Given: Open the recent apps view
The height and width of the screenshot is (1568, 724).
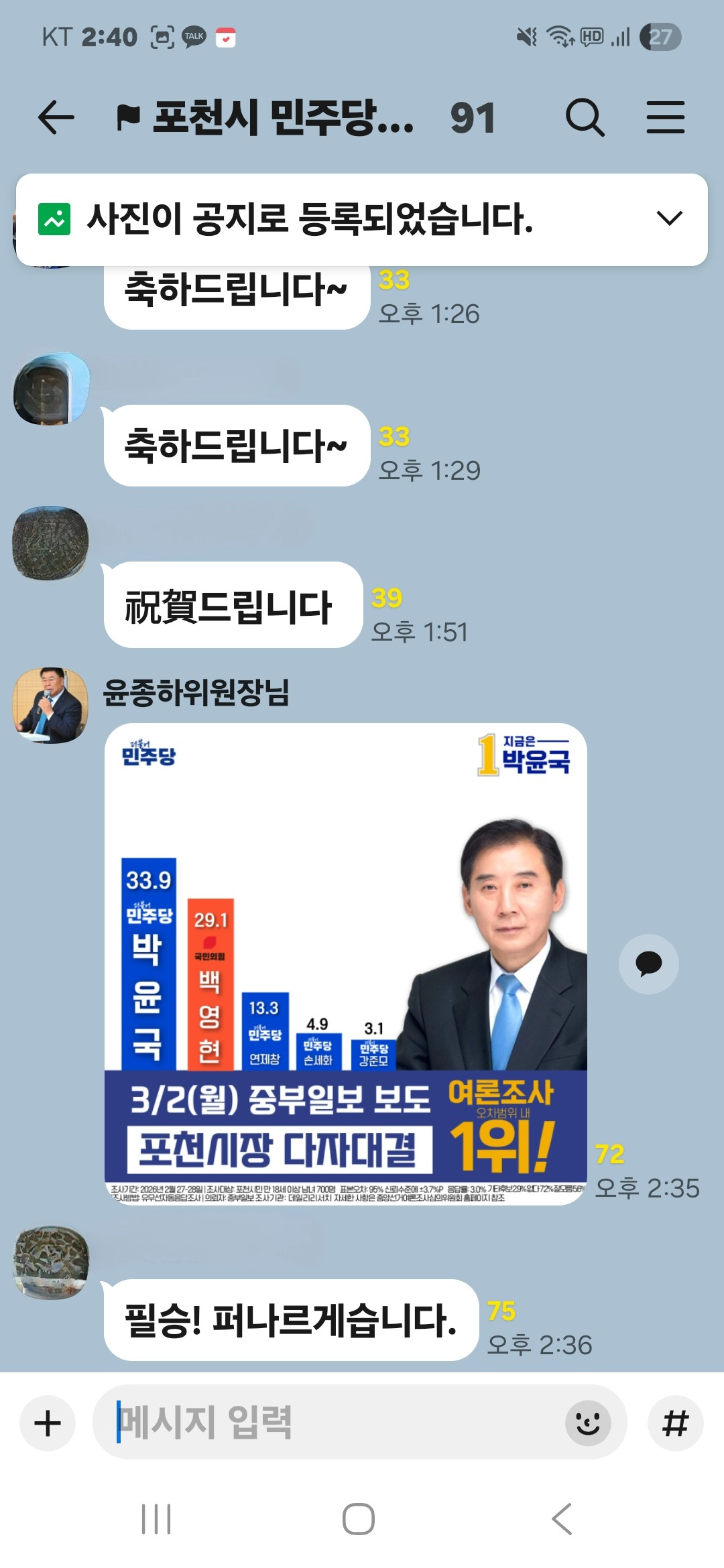Looking at the screenshot, I should 156,1519.
